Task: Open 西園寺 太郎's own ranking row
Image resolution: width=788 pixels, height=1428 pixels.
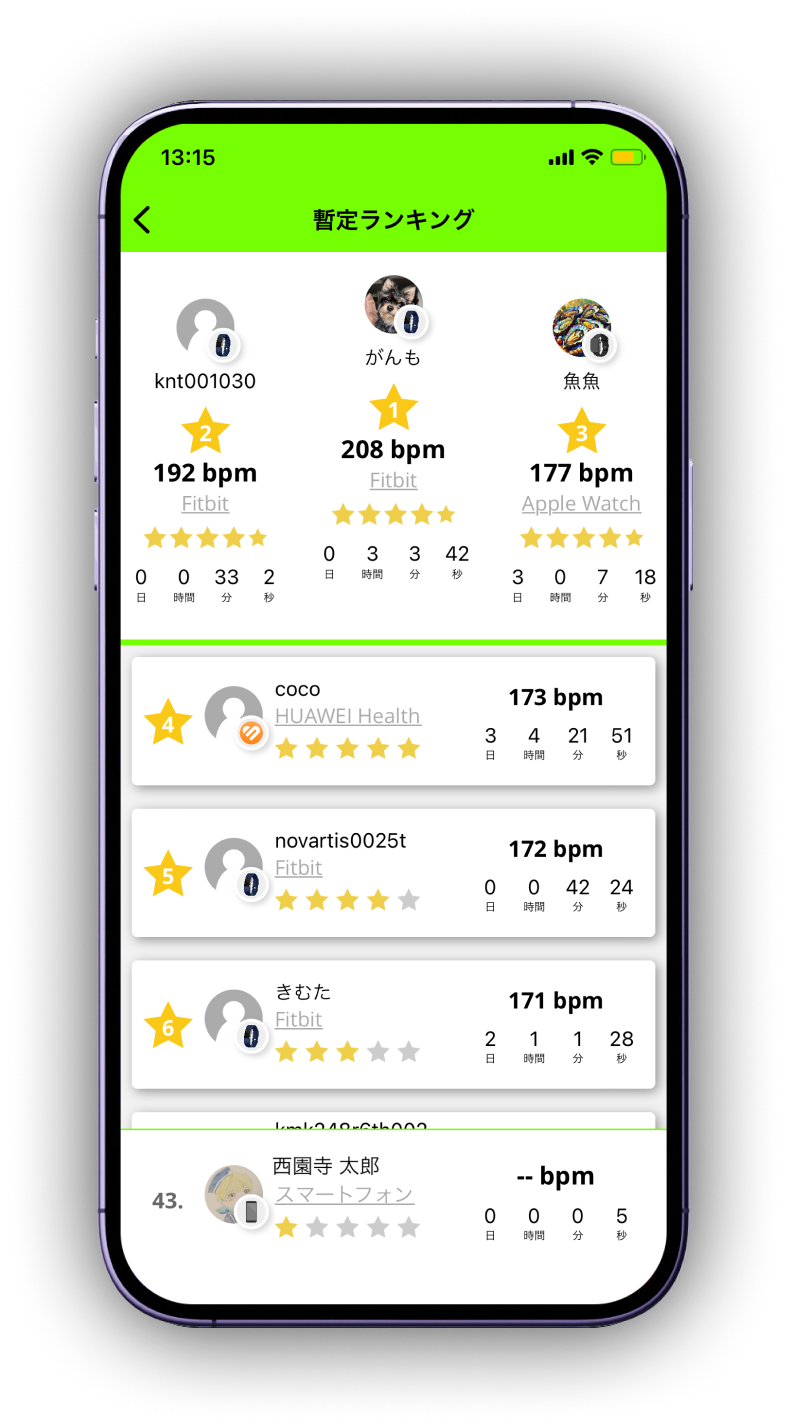Action: (x=393, y=1200)
